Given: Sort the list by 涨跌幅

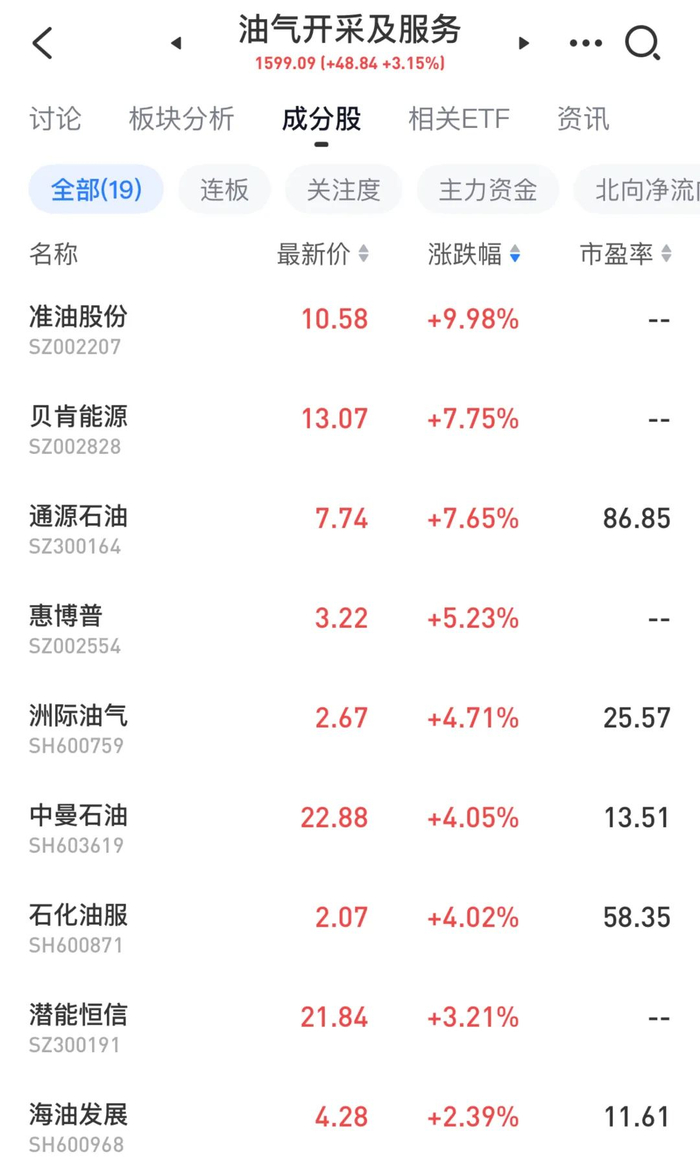Looking at the screenshot, I should pos(473,255).
